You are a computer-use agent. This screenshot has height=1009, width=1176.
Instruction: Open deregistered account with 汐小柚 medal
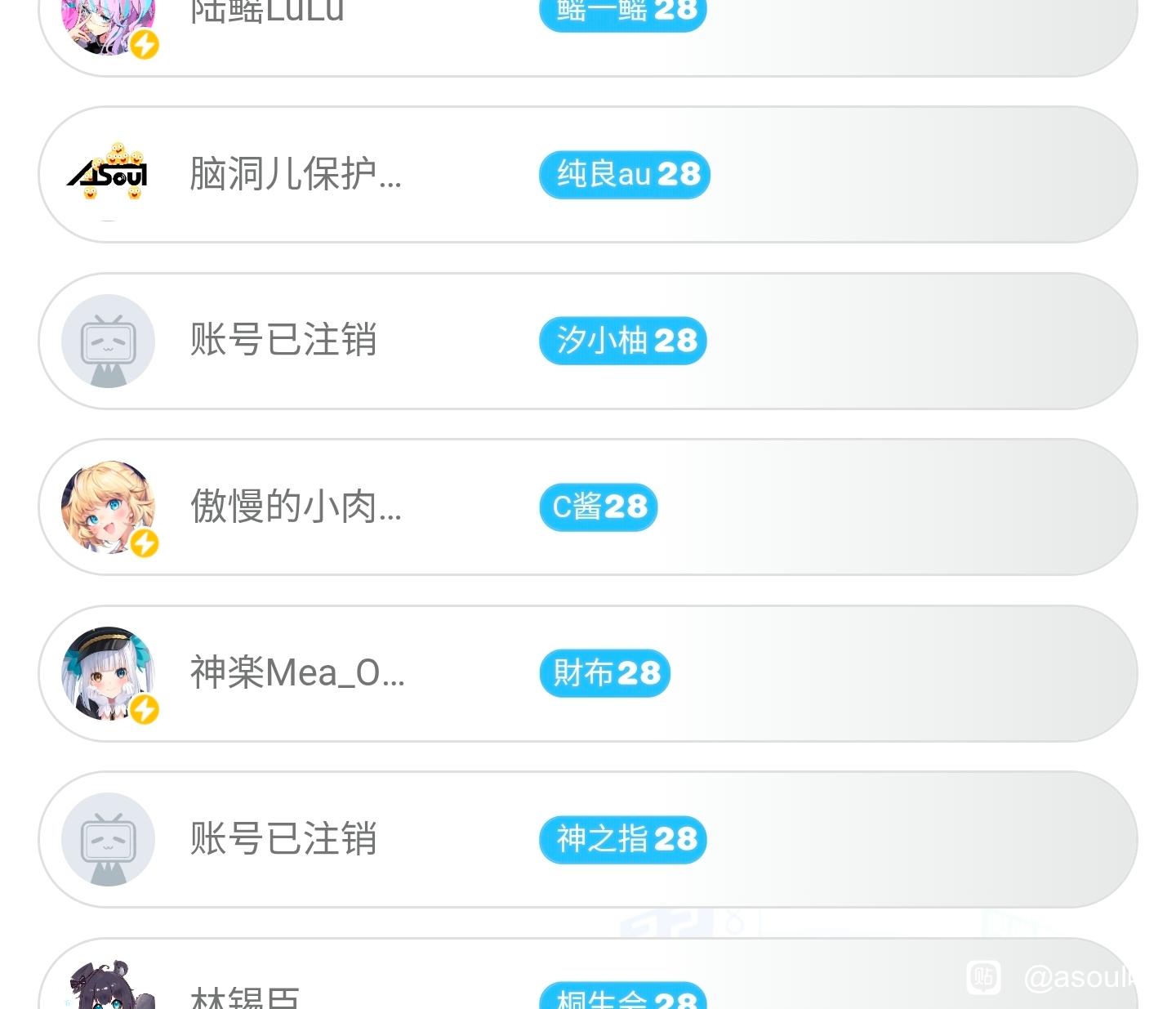coord(283,340)
